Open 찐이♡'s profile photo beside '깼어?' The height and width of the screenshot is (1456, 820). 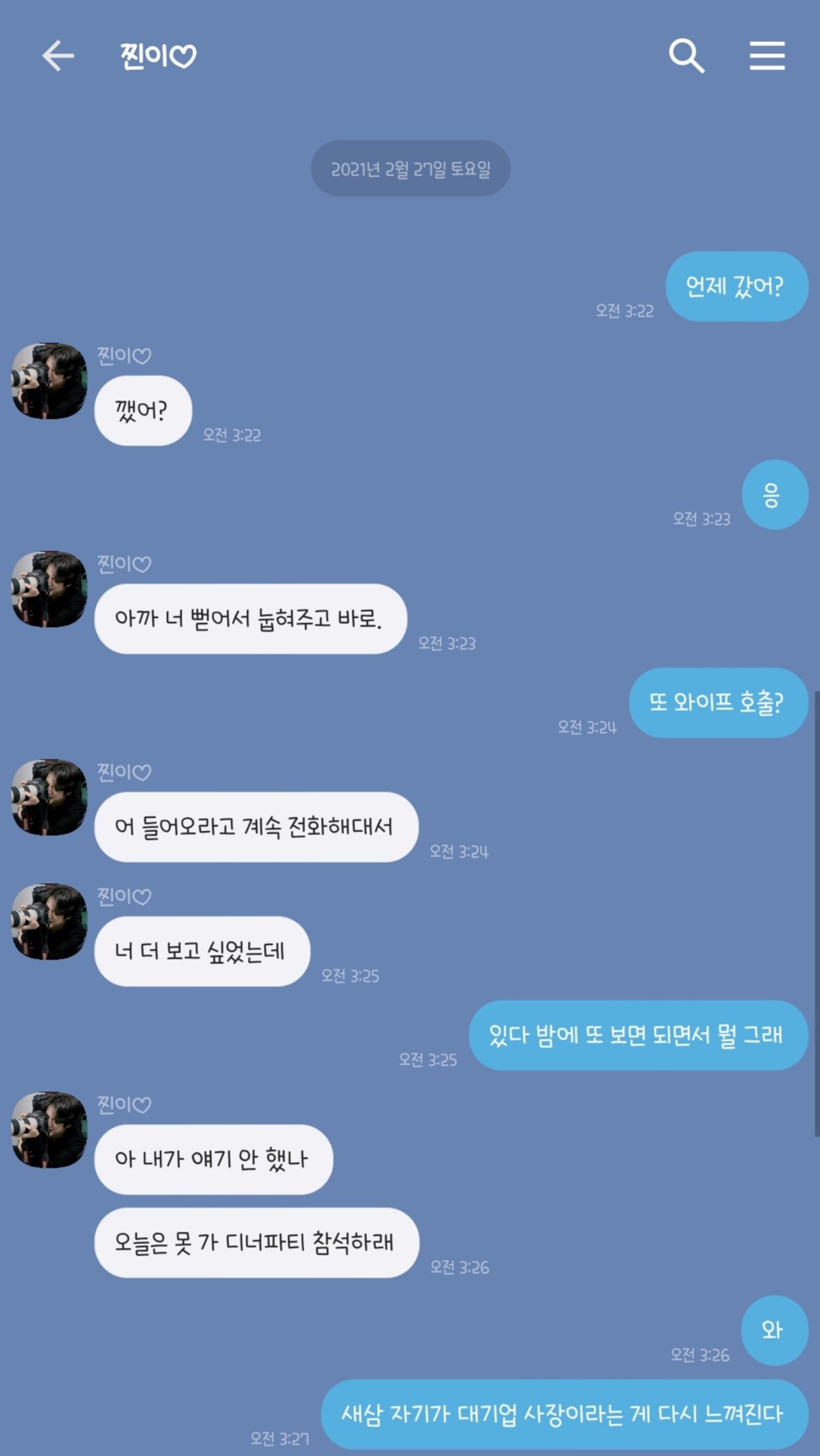[50, 381]
